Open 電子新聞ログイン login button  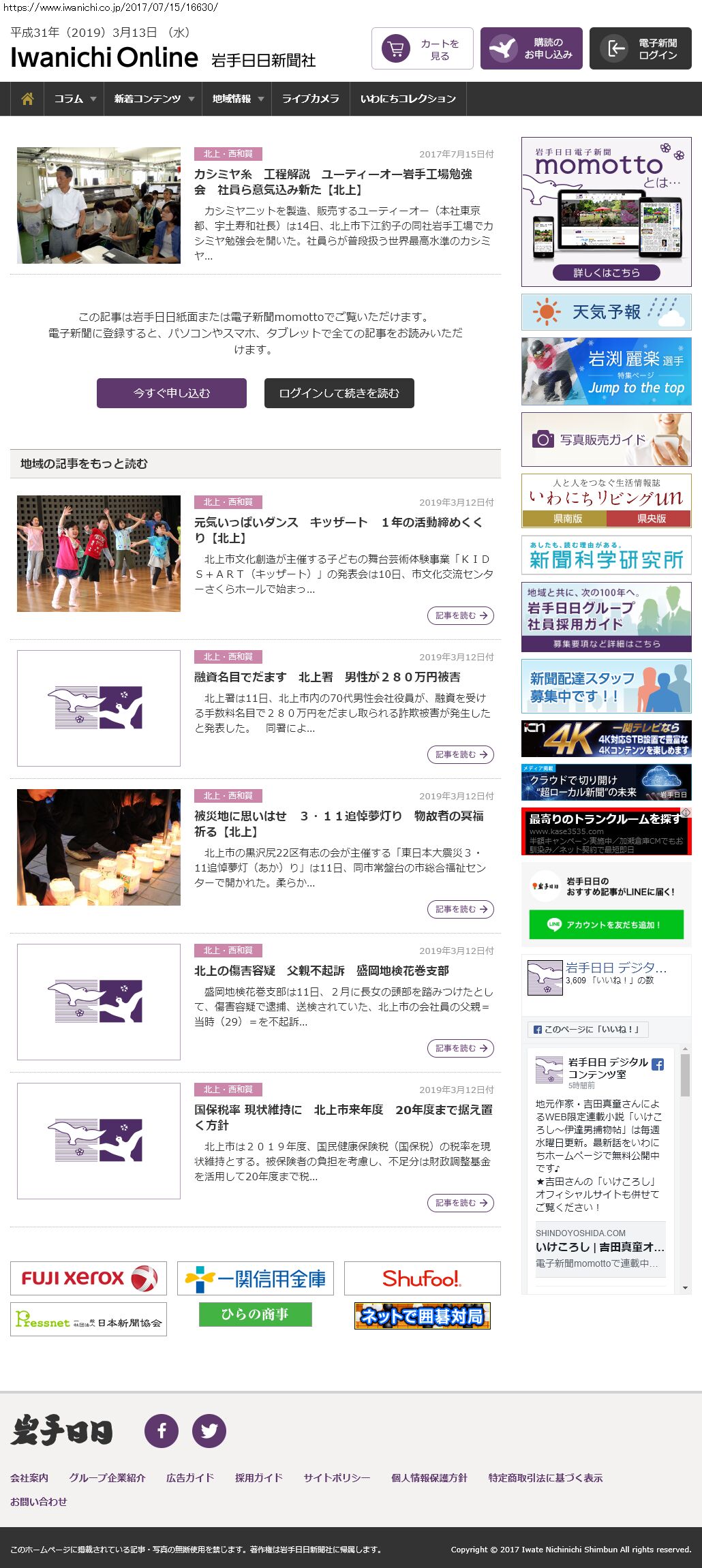point(640,48)
